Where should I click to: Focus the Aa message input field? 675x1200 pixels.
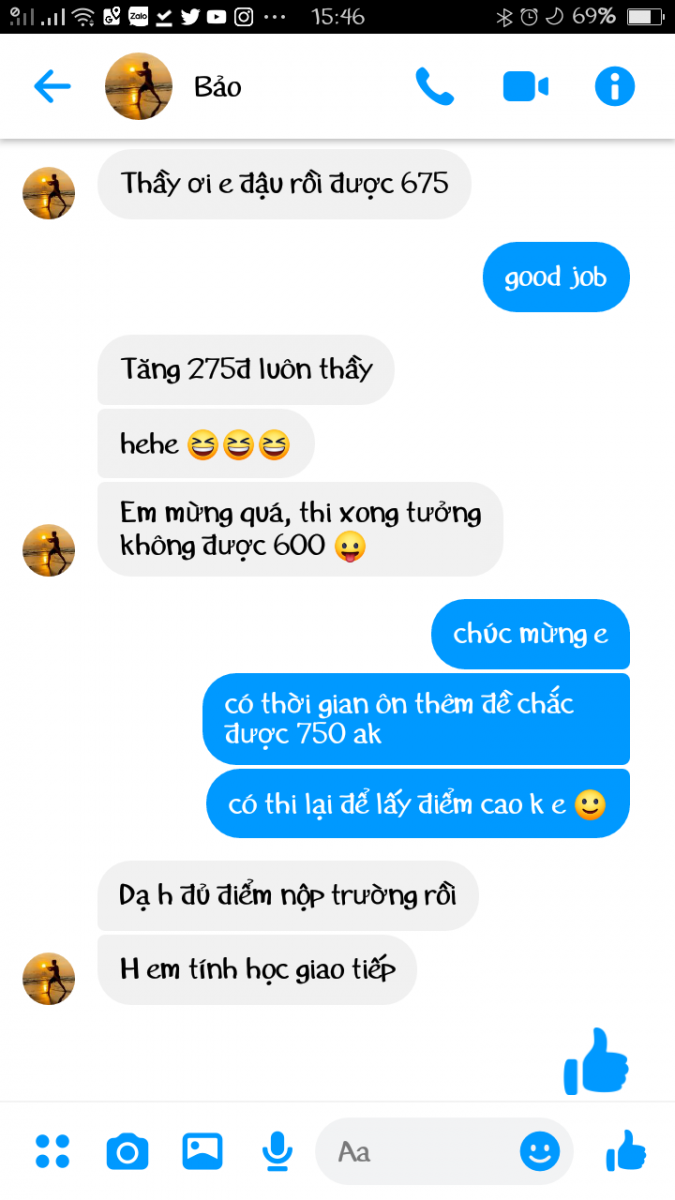420,1152
